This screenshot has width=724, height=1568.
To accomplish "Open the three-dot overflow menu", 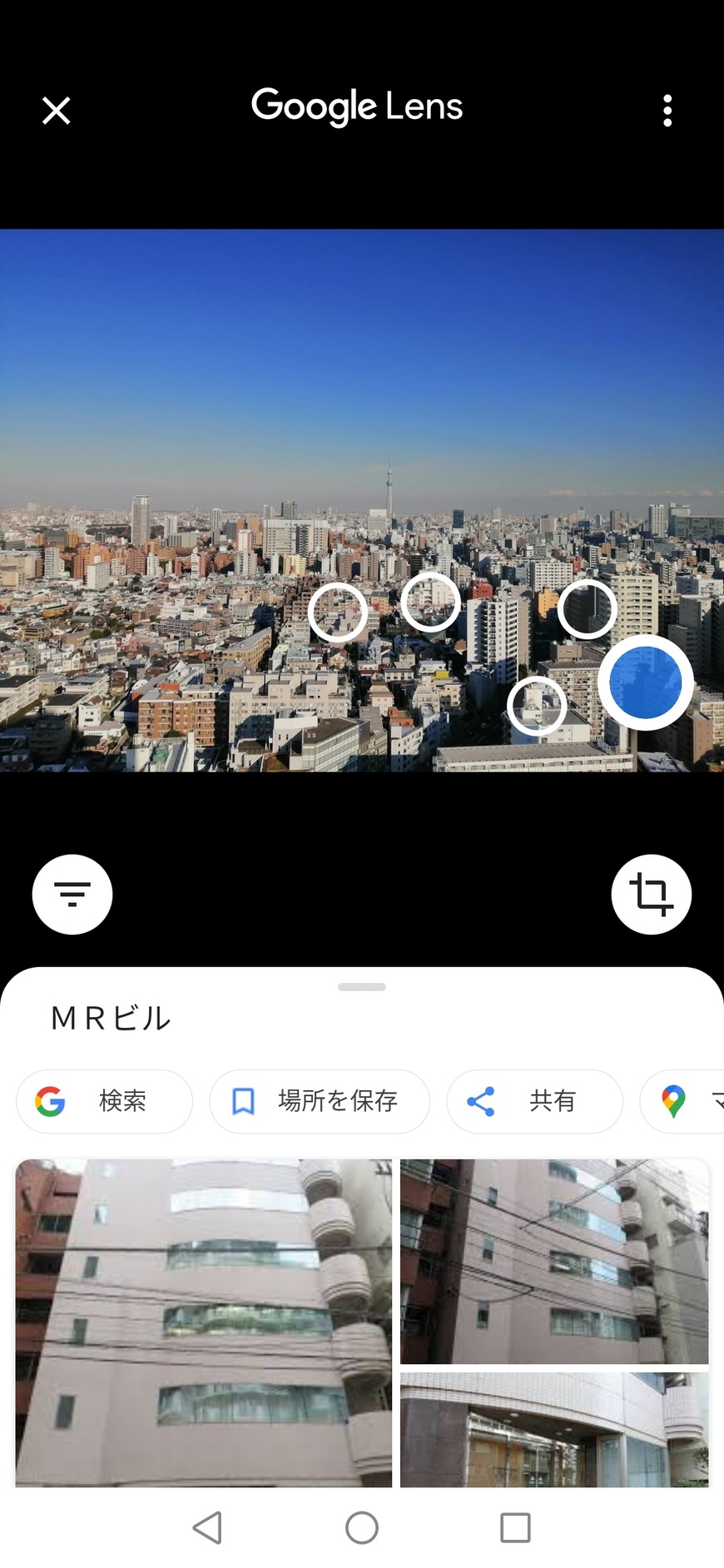I will (667, 110).
